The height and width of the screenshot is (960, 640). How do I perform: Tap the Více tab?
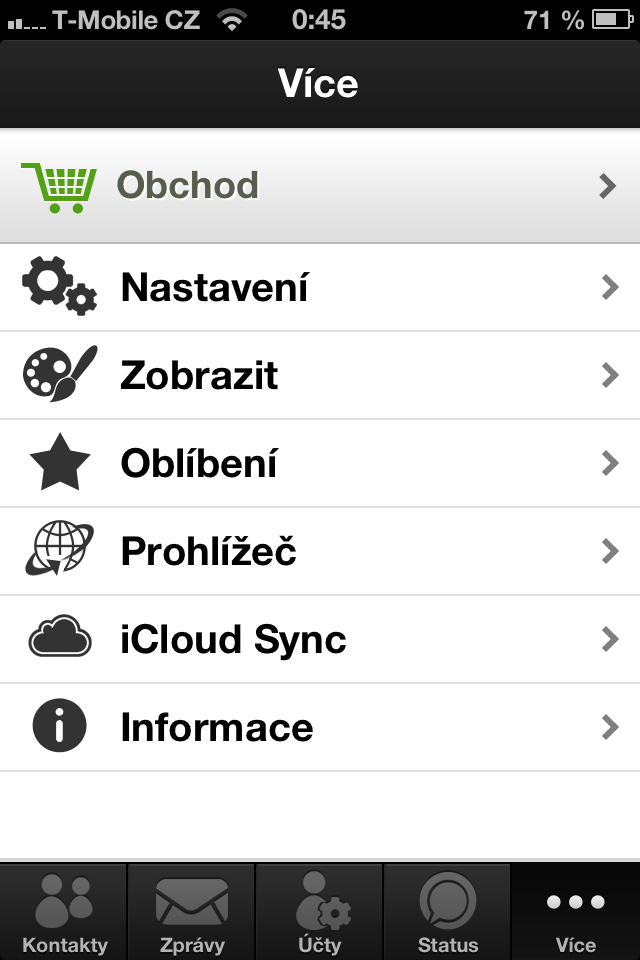pyautogui.click(x=576, y=912)
